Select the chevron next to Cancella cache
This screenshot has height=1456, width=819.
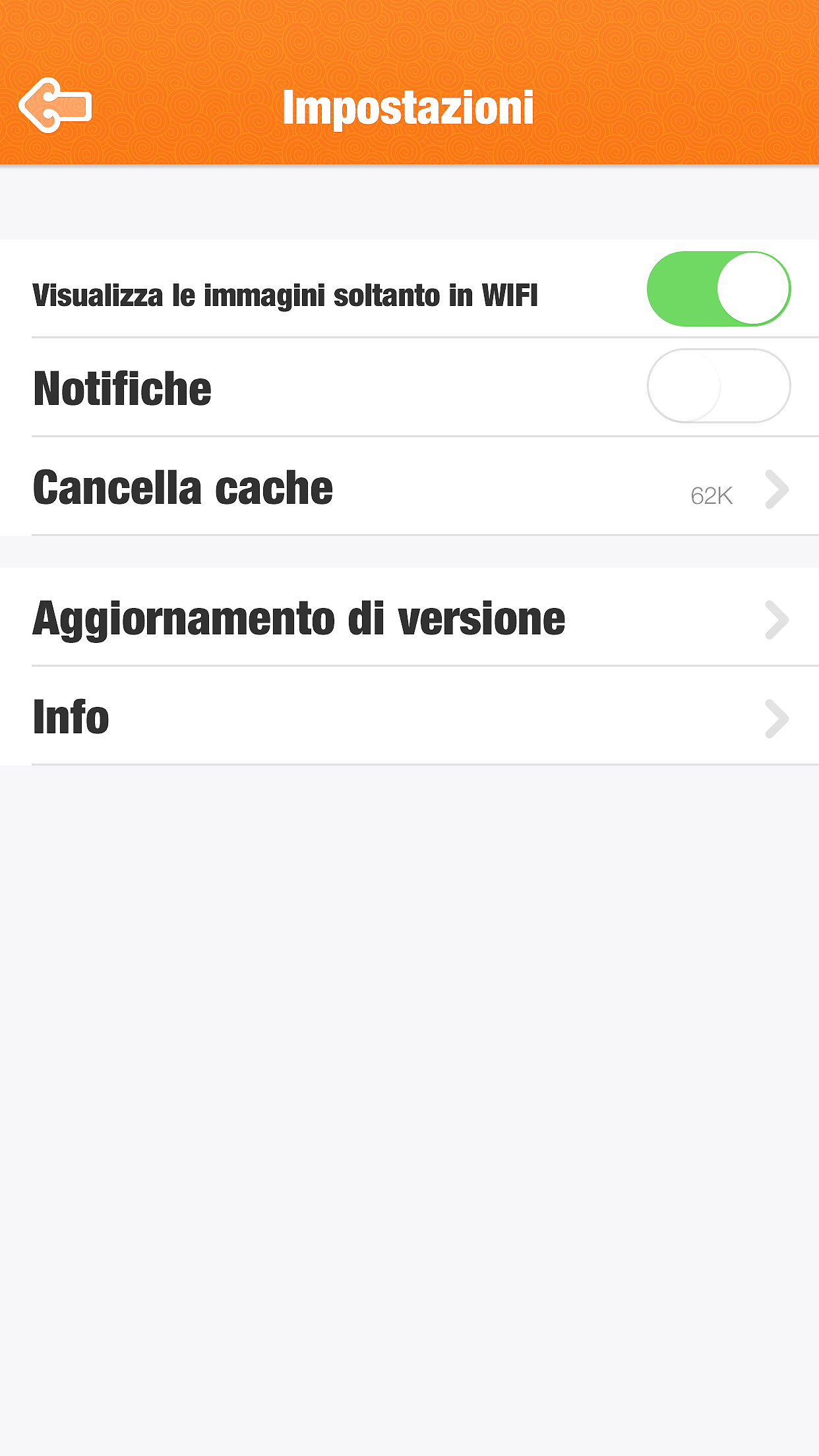[776, 489]
